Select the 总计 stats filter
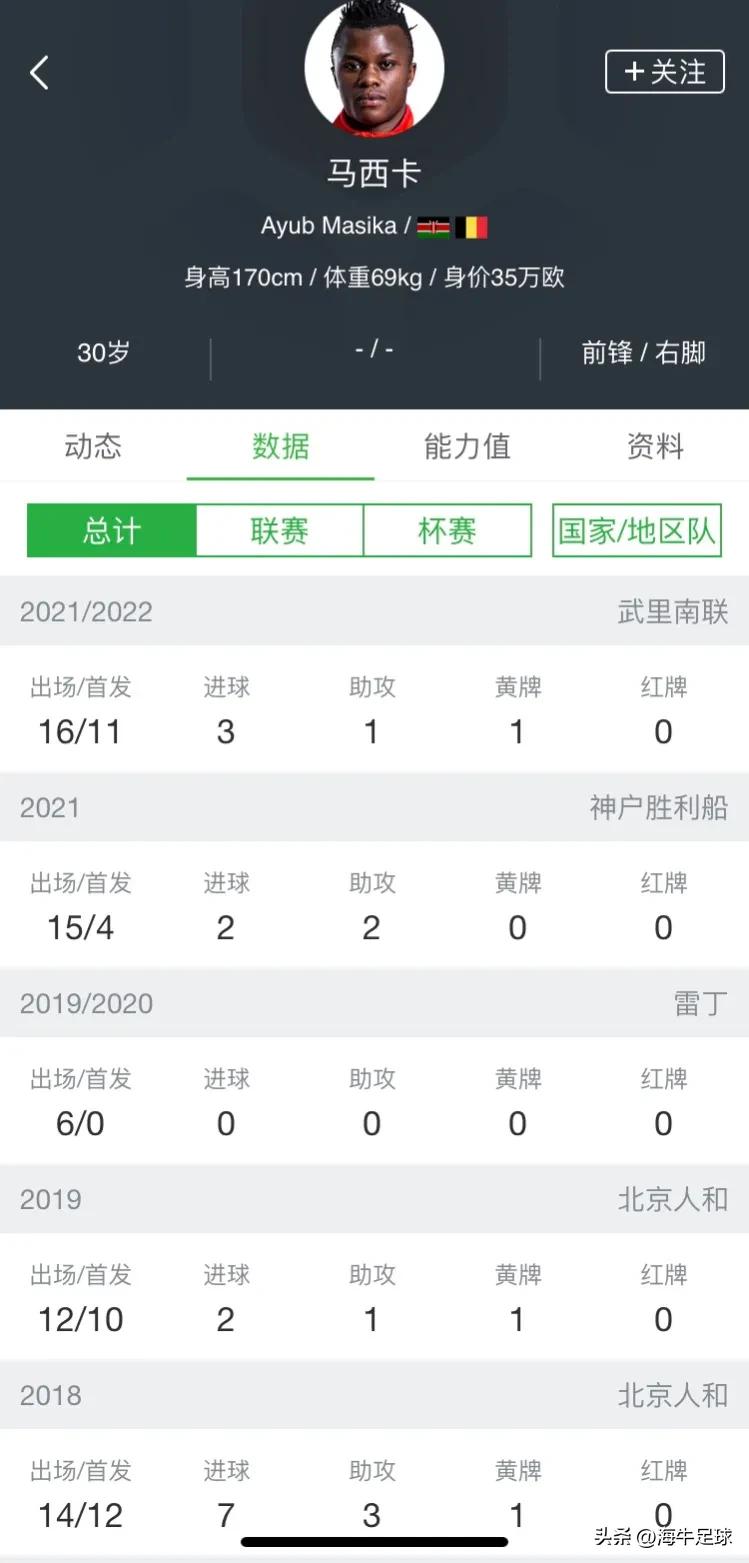The height and width of the screenshot is (1563, 749). tap(110, 530)
